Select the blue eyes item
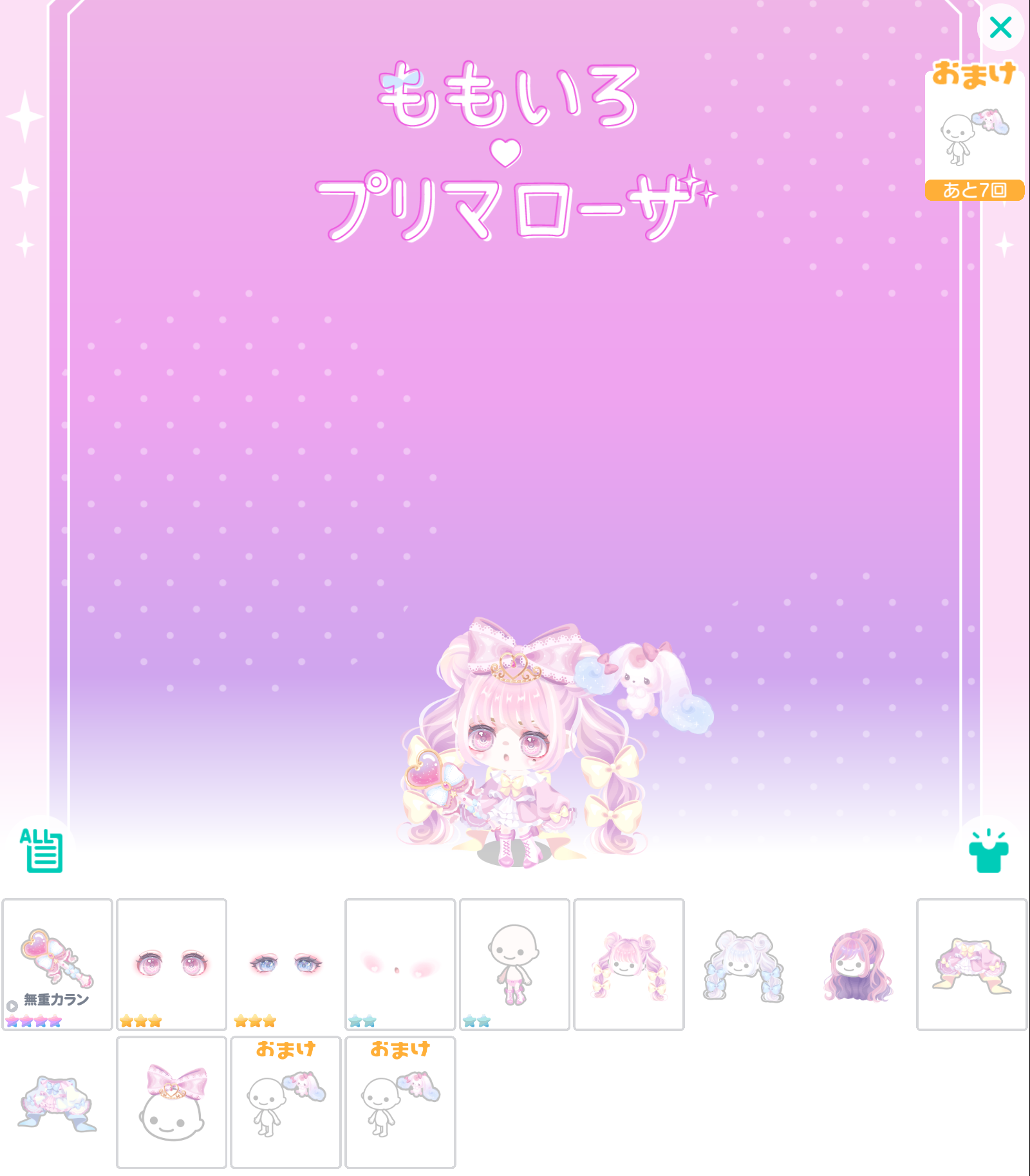This screenshot has height=1176, width=1030. [x=285, y=964]
